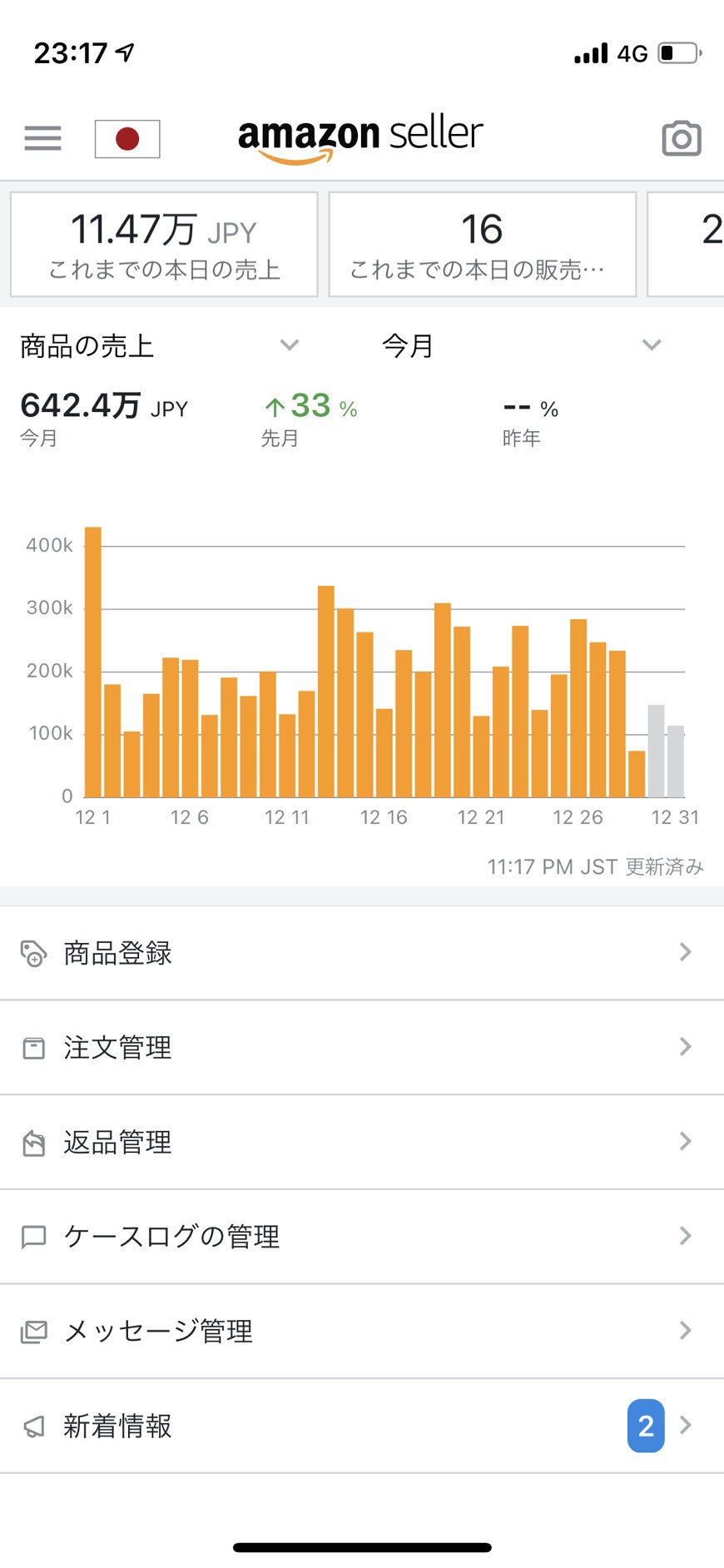
Task: Expand the 今月 period dropdown
Action: [x=522, y=345]
